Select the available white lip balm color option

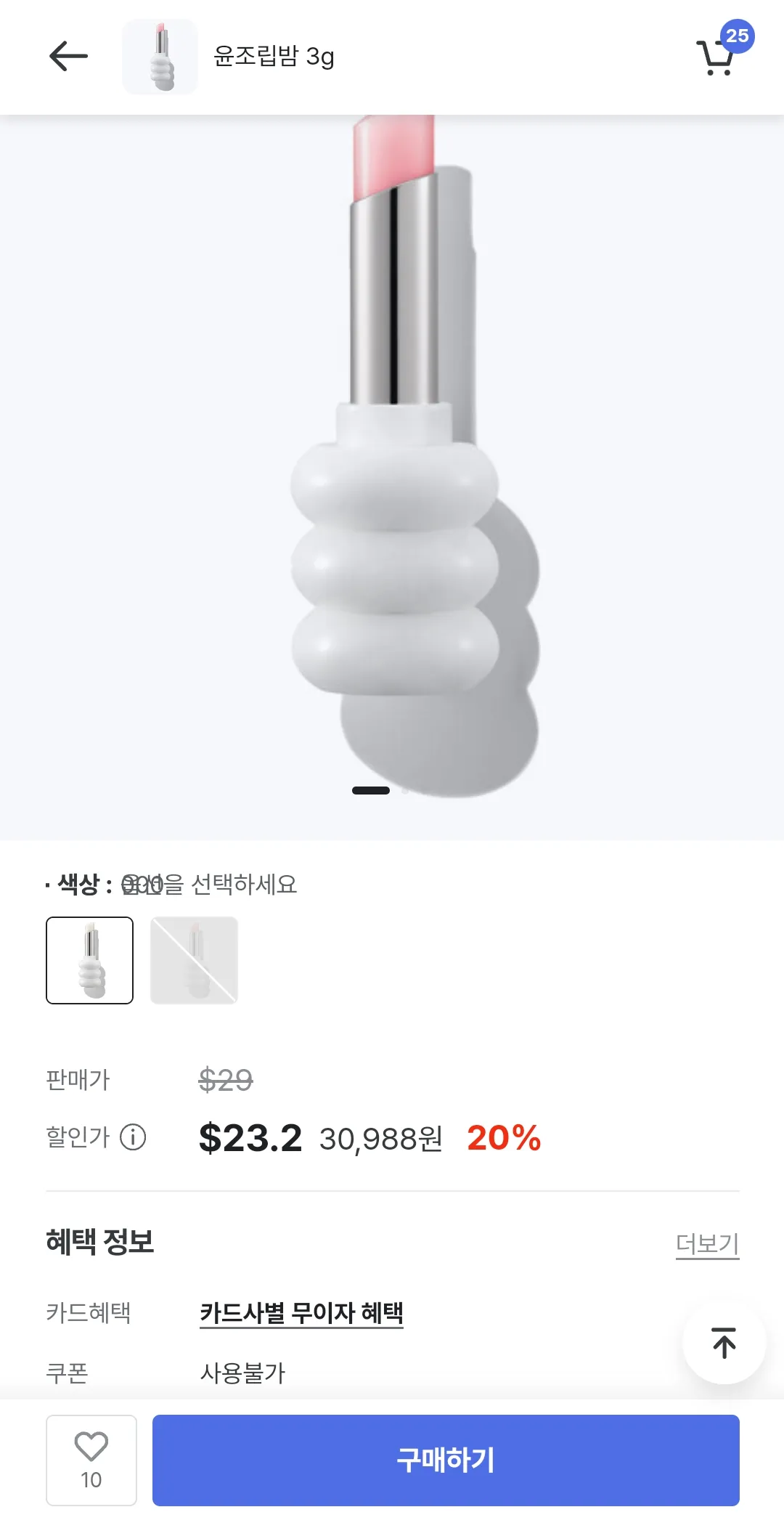[x=90, y=959]
